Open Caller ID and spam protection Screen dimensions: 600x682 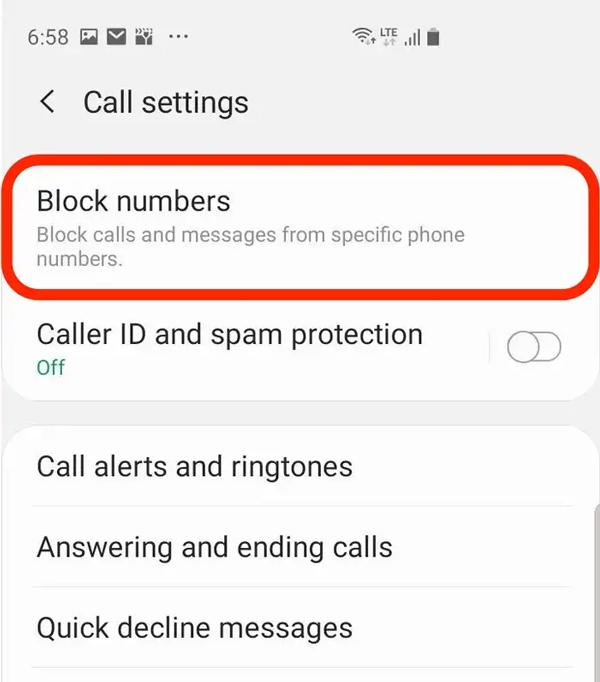point(230,347)
